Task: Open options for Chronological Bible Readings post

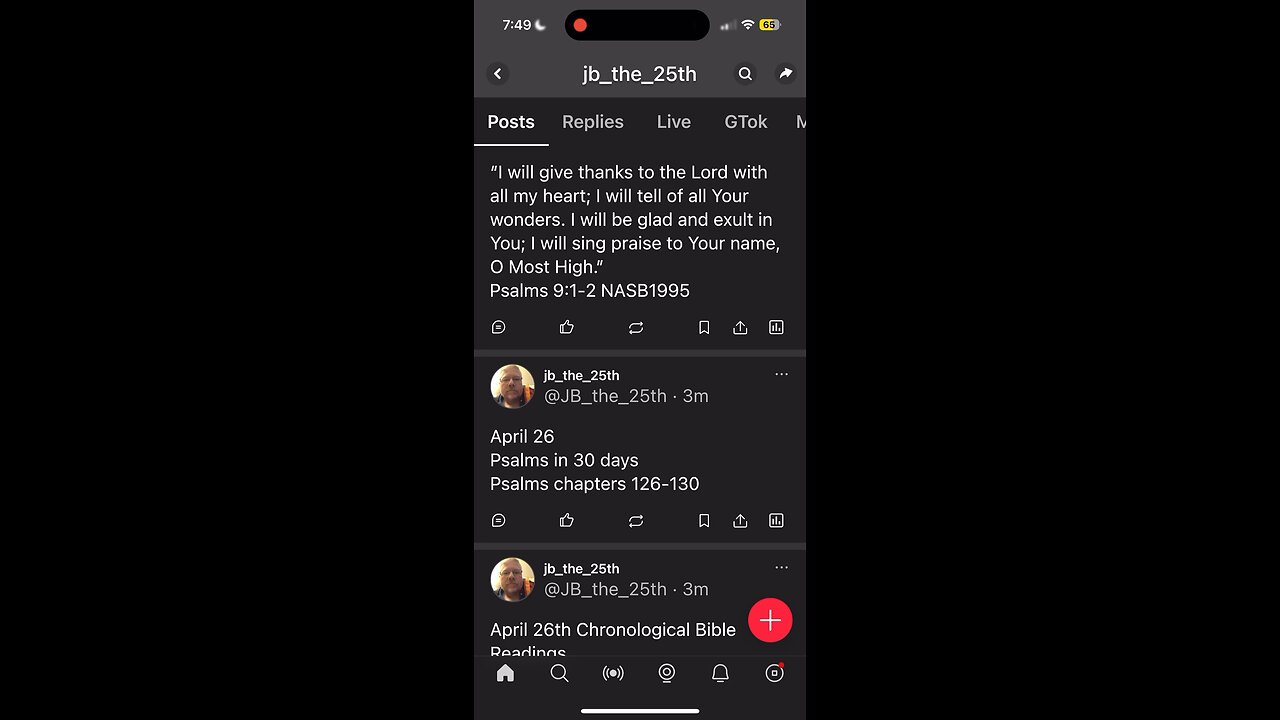Action: (x=781, y=568)
